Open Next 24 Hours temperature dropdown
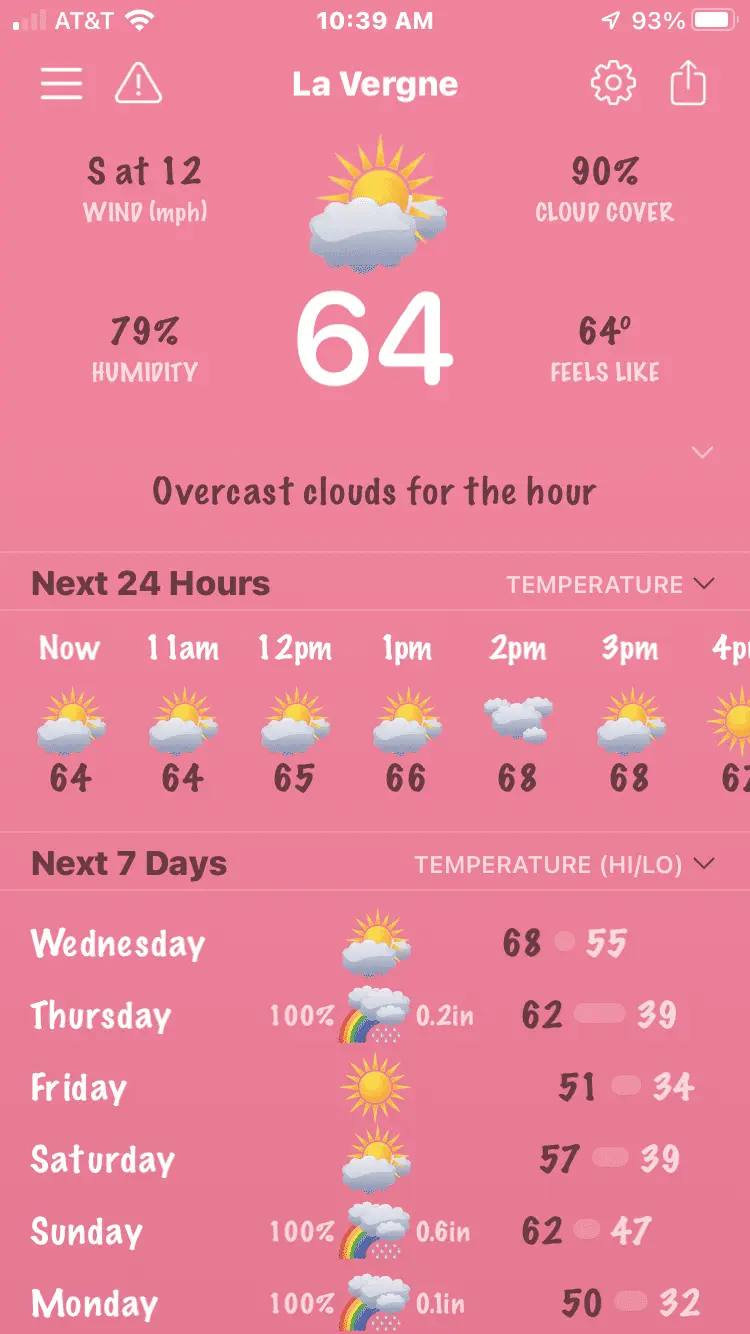The width and height of the screenshot is (750, 1334). click(610, 584)
